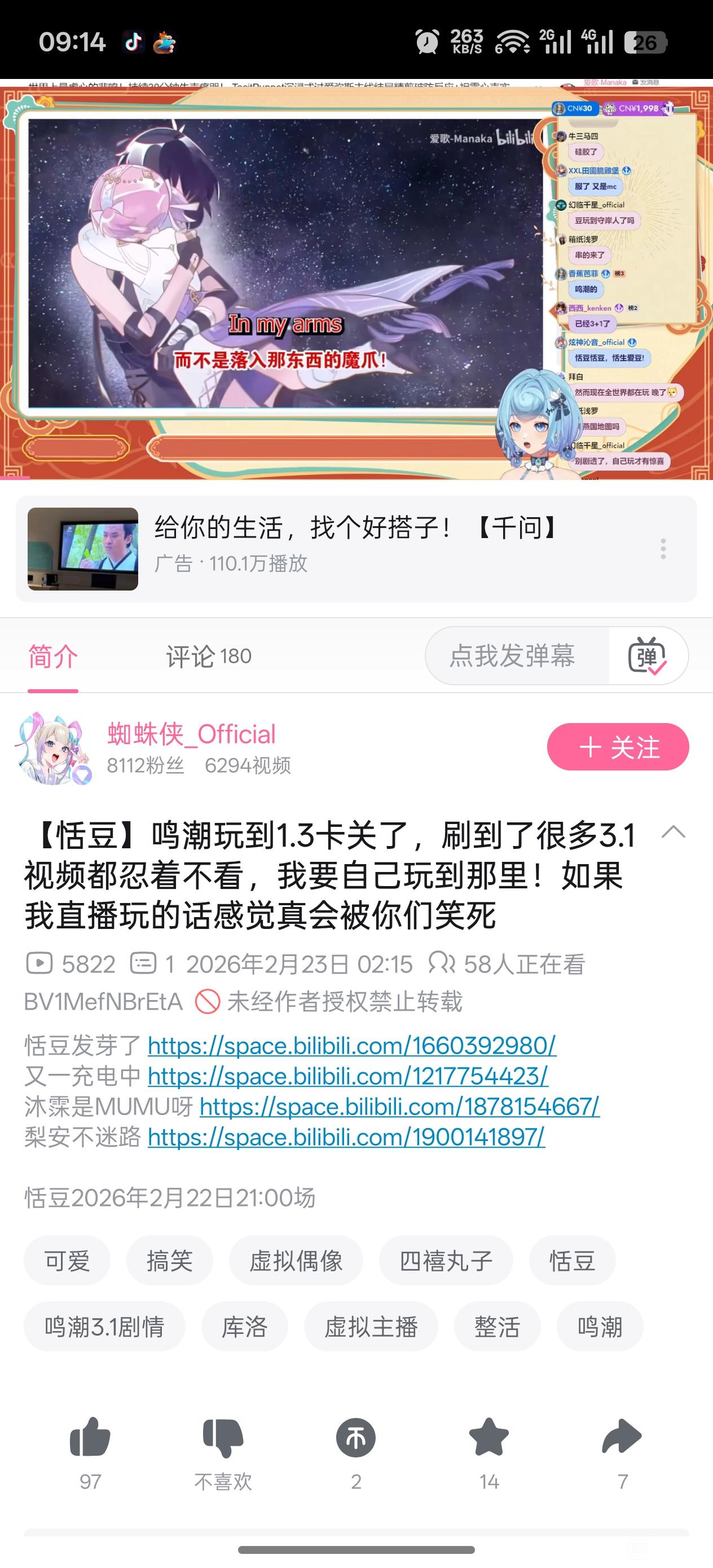Open the ad's three-dot menu
Image resolution: width=713 pixels, height=1568 pixels.
click(x=663, y=548)
